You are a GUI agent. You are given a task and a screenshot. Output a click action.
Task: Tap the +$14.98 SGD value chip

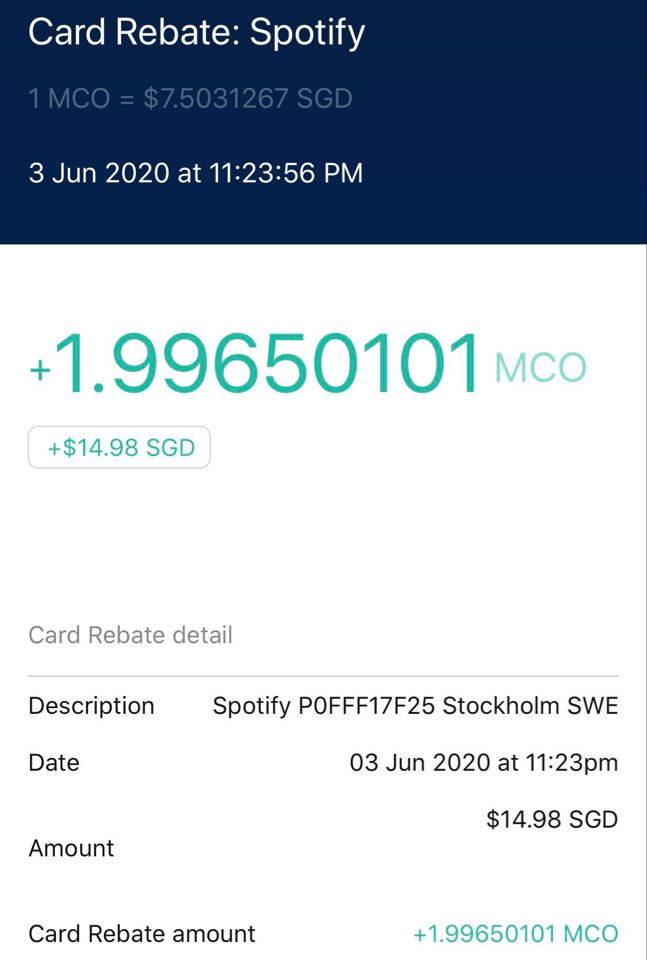pos(119,448)
